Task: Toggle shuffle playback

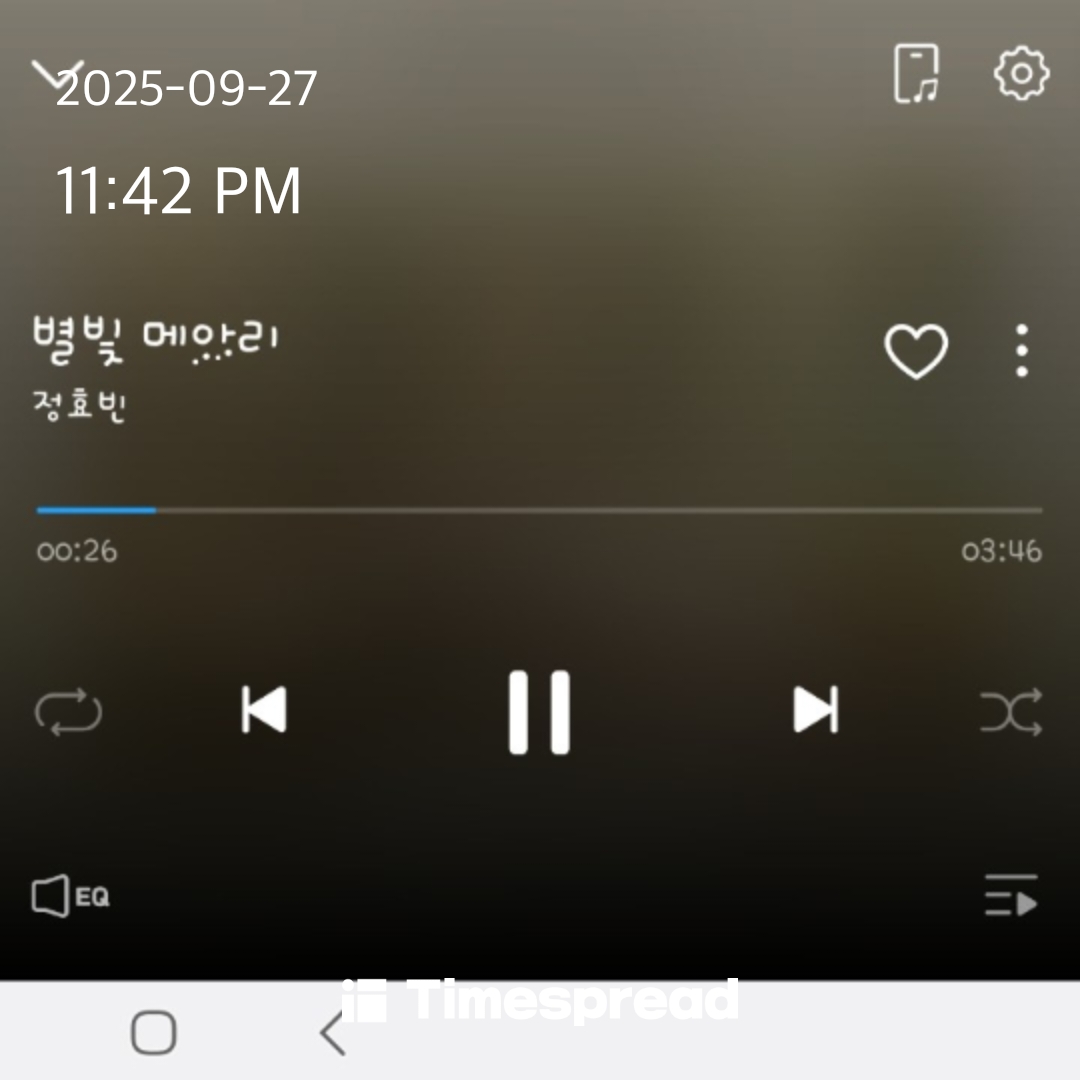Action: point(1010,712)
